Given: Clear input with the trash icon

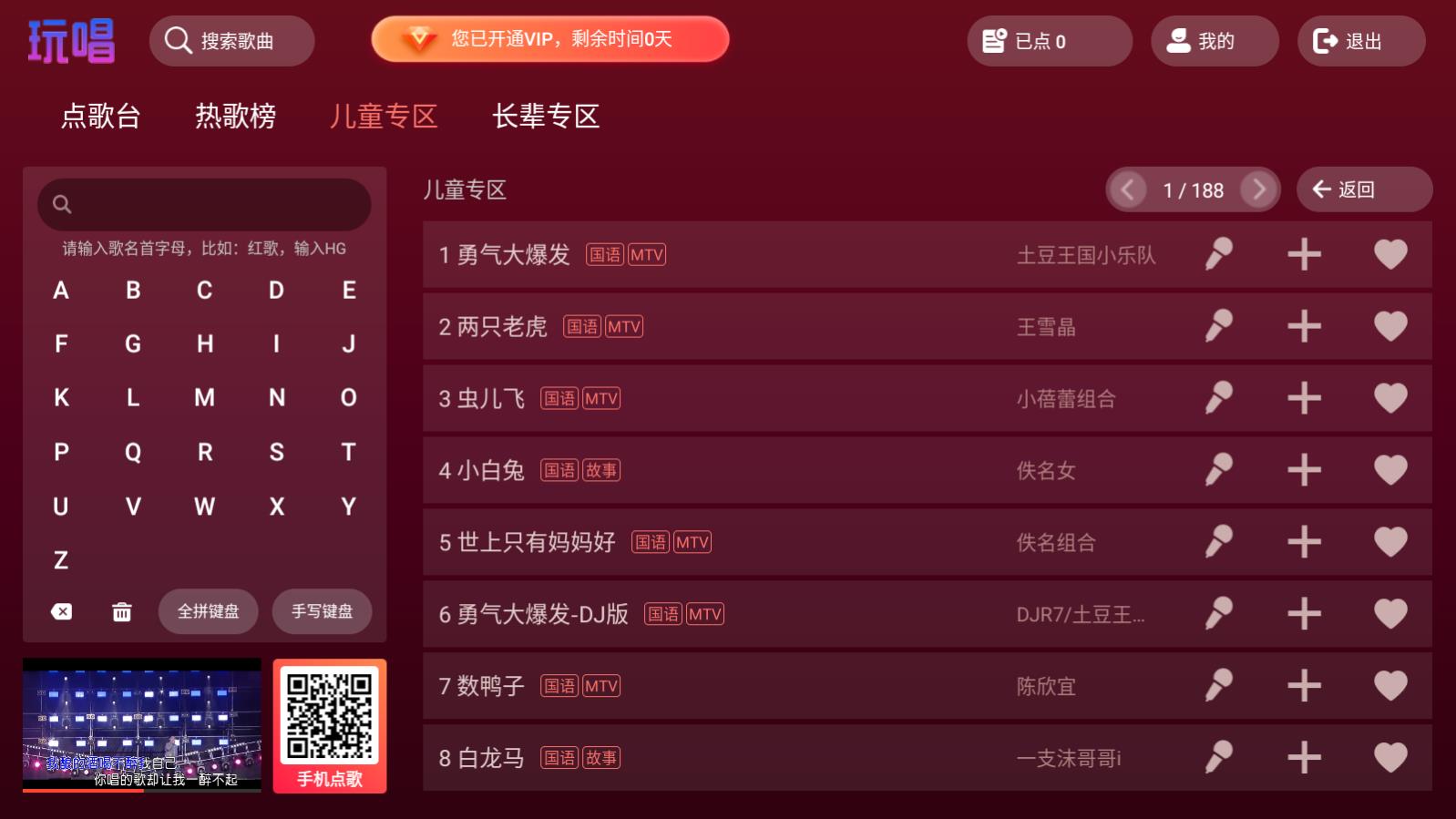Looking at the screenshot, I should point(121,611).
